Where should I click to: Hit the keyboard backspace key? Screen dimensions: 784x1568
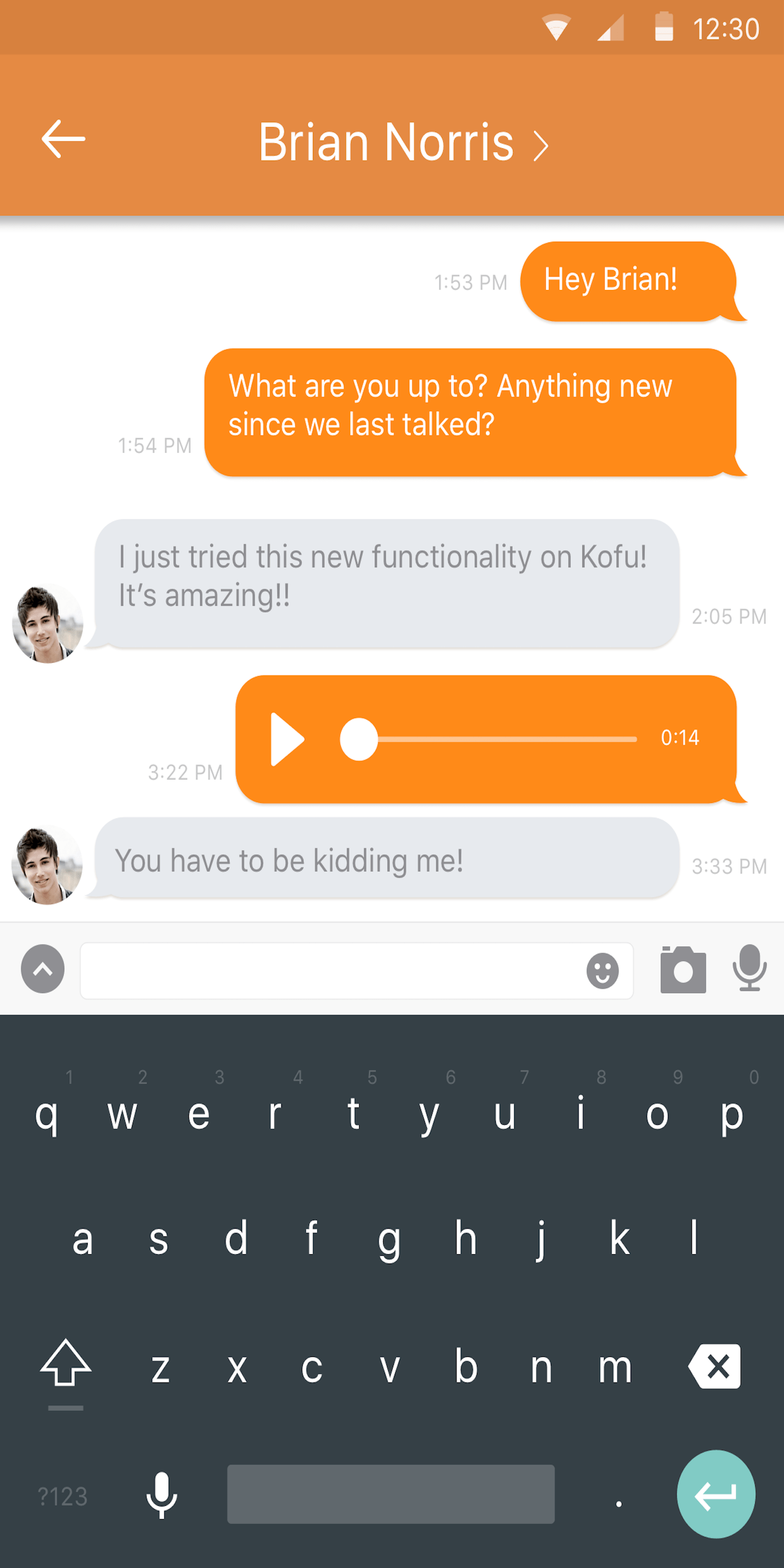coord(715,1366)
